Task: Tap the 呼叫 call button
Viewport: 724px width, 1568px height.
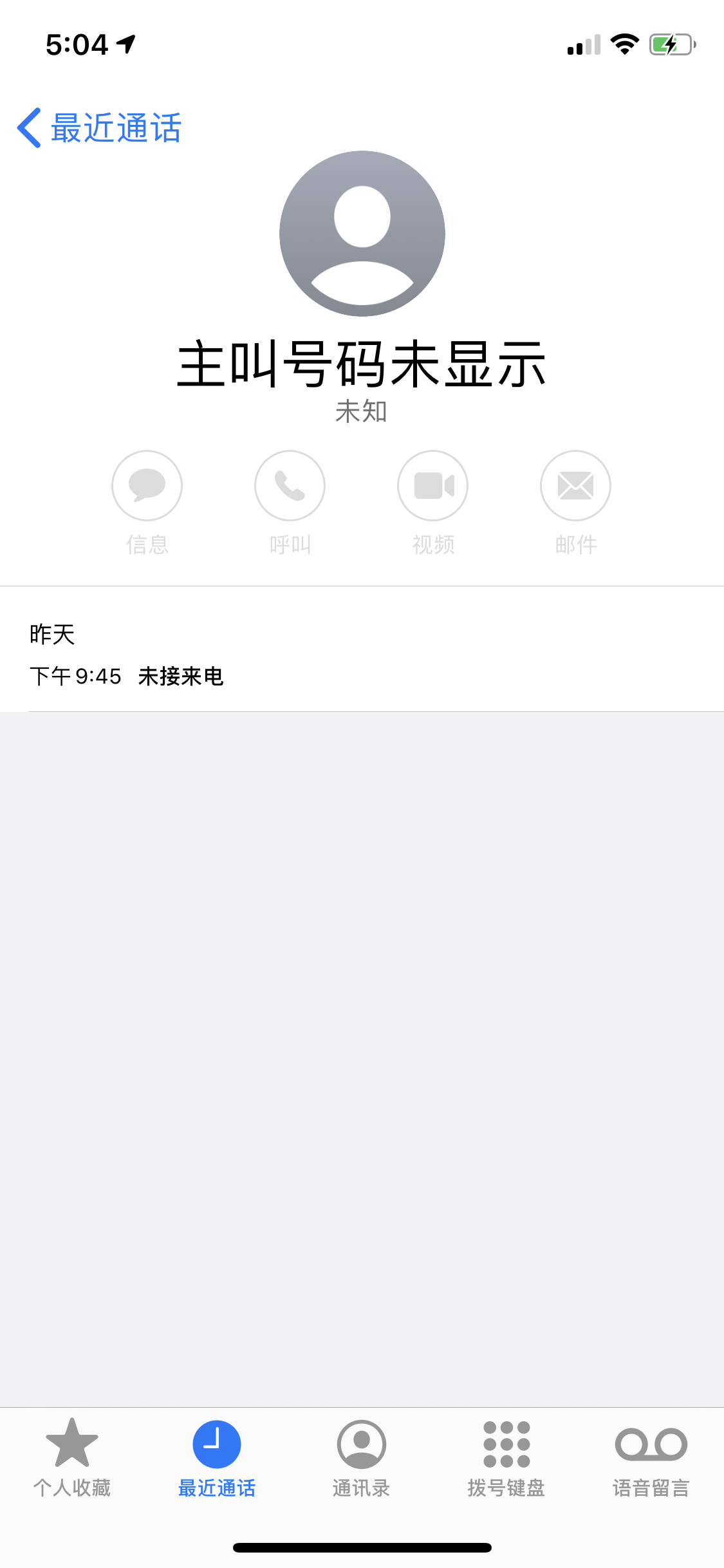Action: click(x=290, y=486)
